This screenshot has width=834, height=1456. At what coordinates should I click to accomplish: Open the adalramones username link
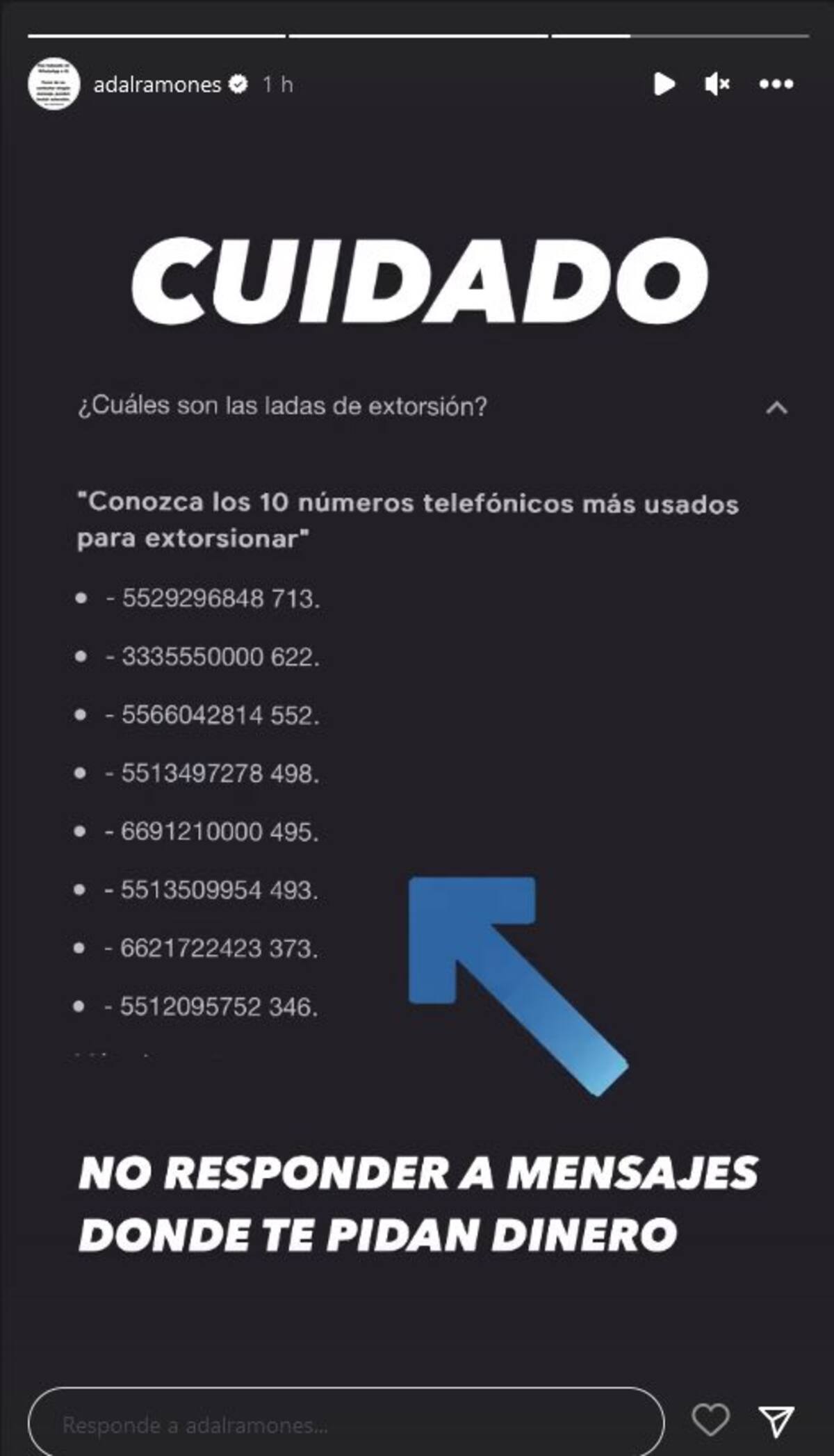[x=157, y=85]
